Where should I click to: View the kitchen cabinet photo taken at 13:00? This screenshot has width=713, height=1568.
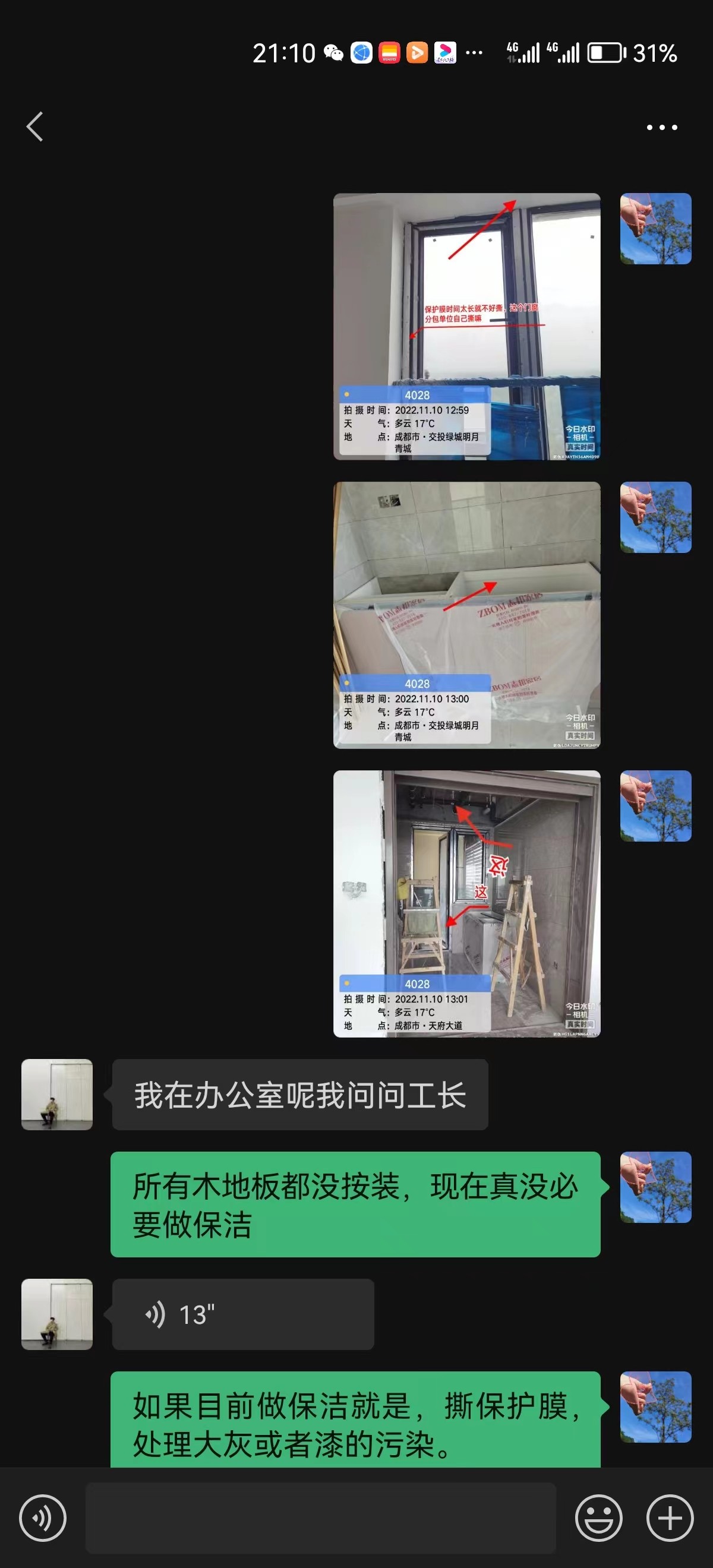pyautogui.click(x=466, y=615)
